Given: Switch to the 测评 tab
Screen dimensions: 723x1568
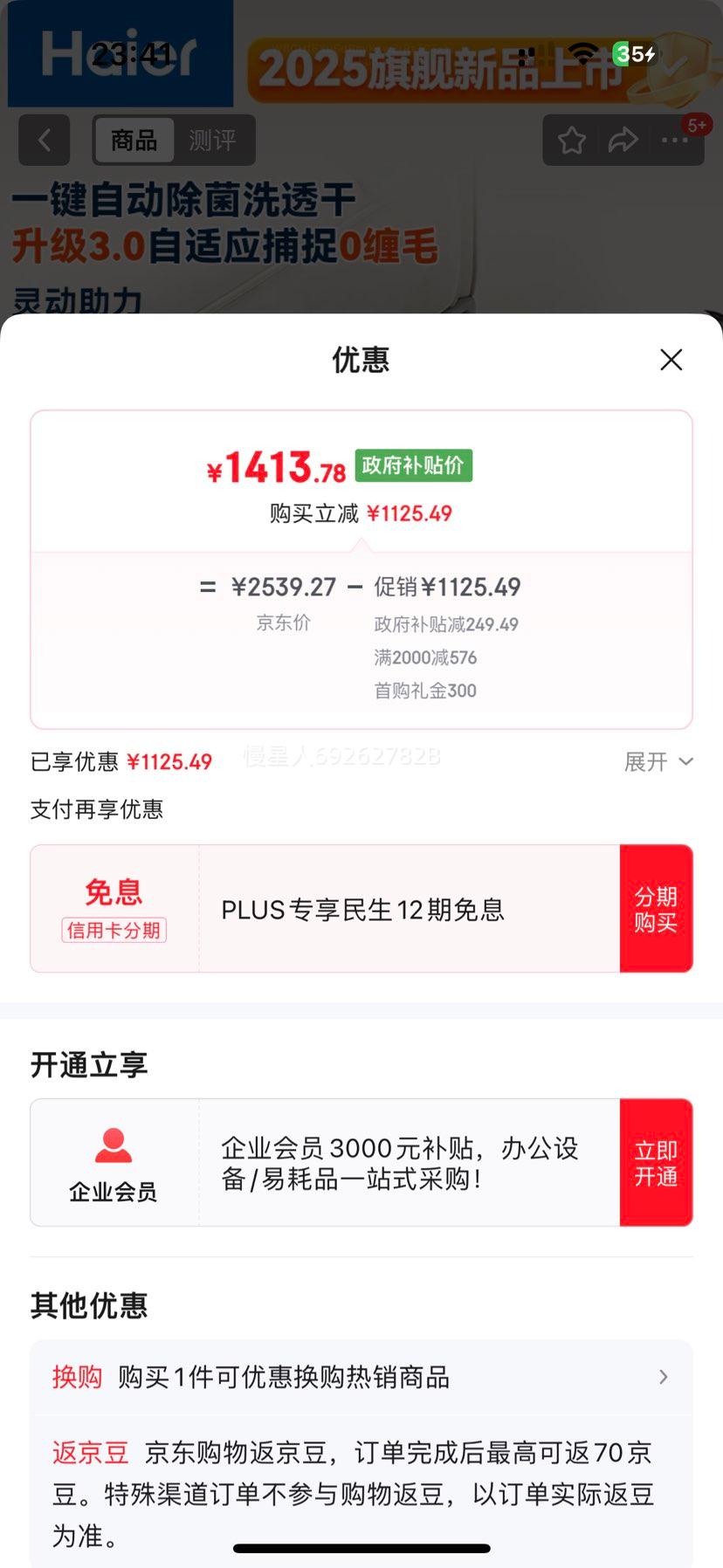Looking at the screenshot, I should [212, 140].
